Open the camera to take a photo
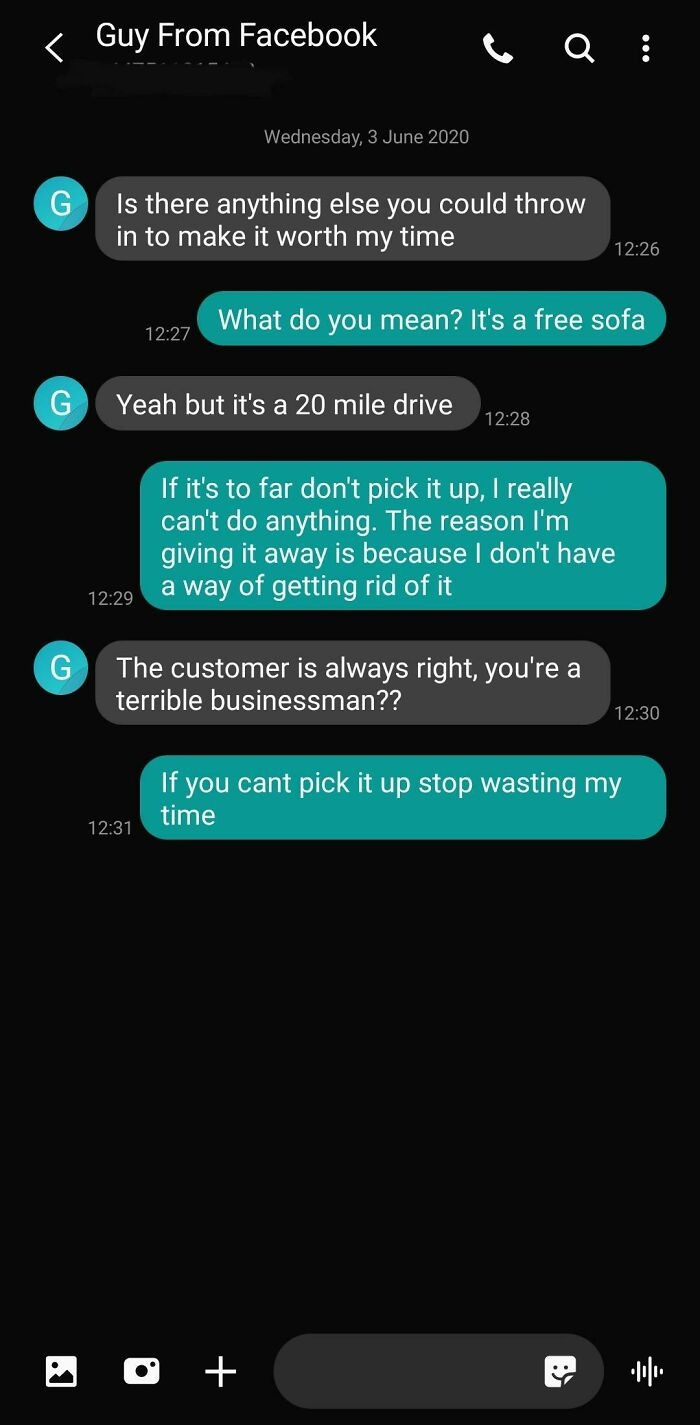This screenshot has width=700, height=1425. point(141,1370)
